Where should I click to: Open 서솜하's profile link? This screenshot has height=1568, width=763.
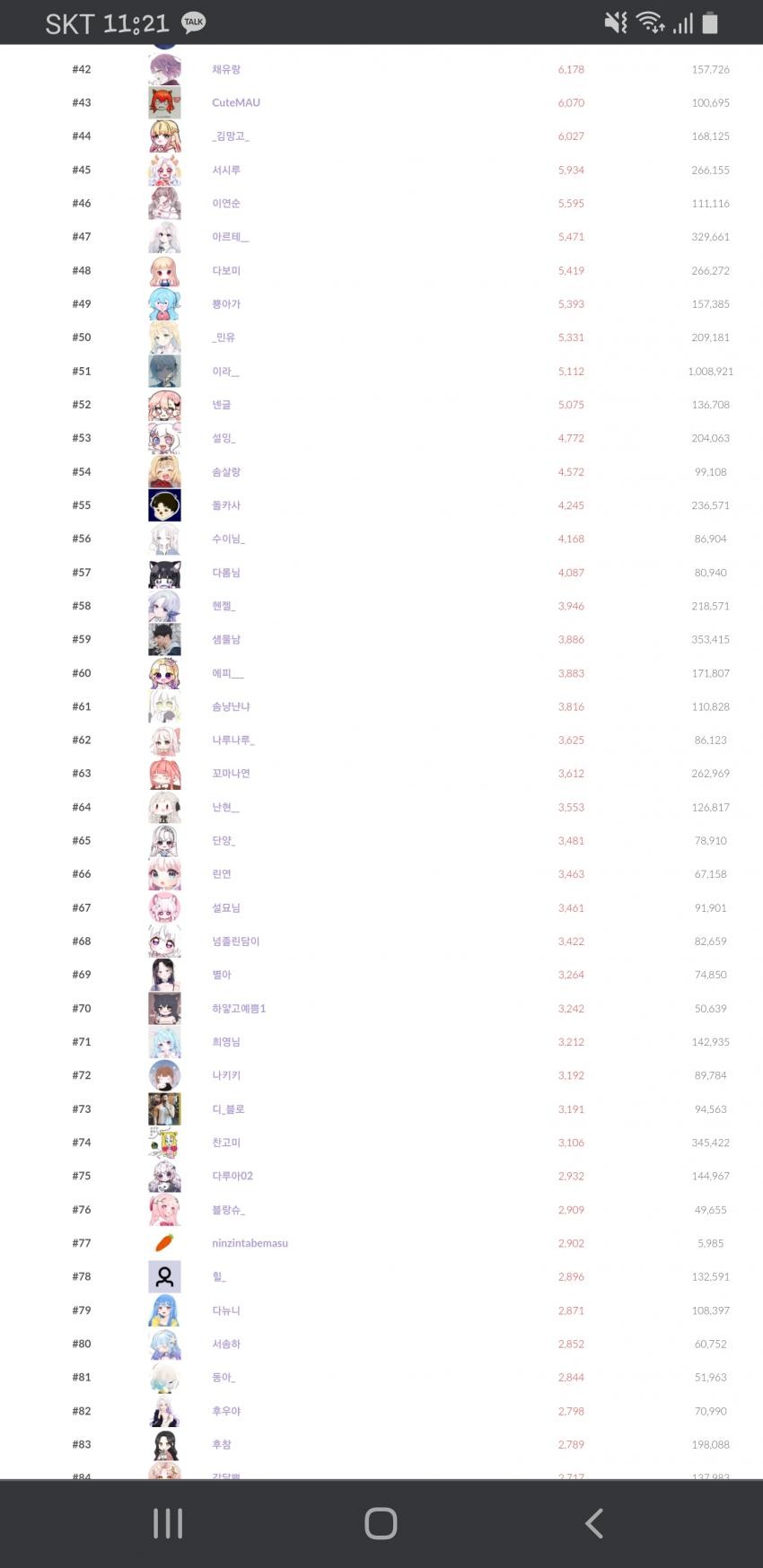(x=226, y=1344)
